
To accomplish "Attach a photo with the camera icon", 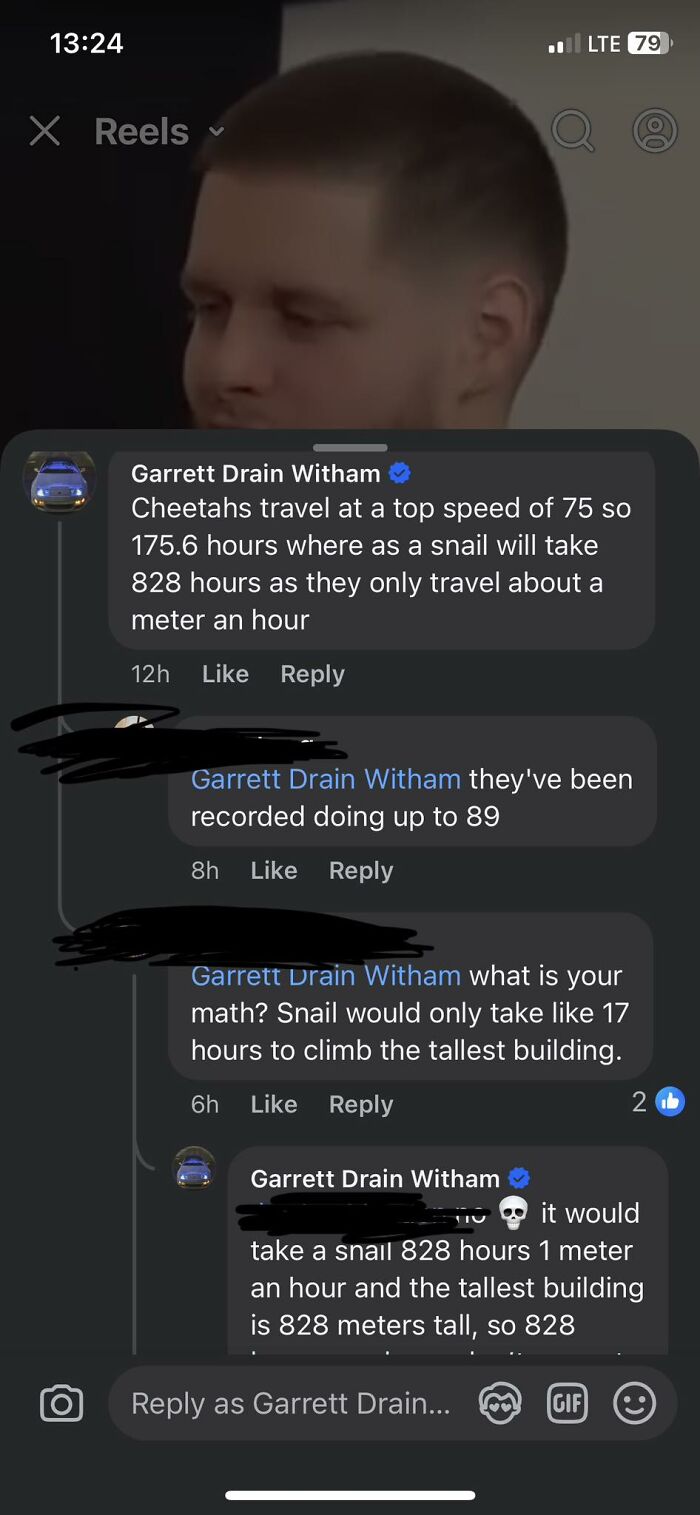I will [x=61, y=1404].
